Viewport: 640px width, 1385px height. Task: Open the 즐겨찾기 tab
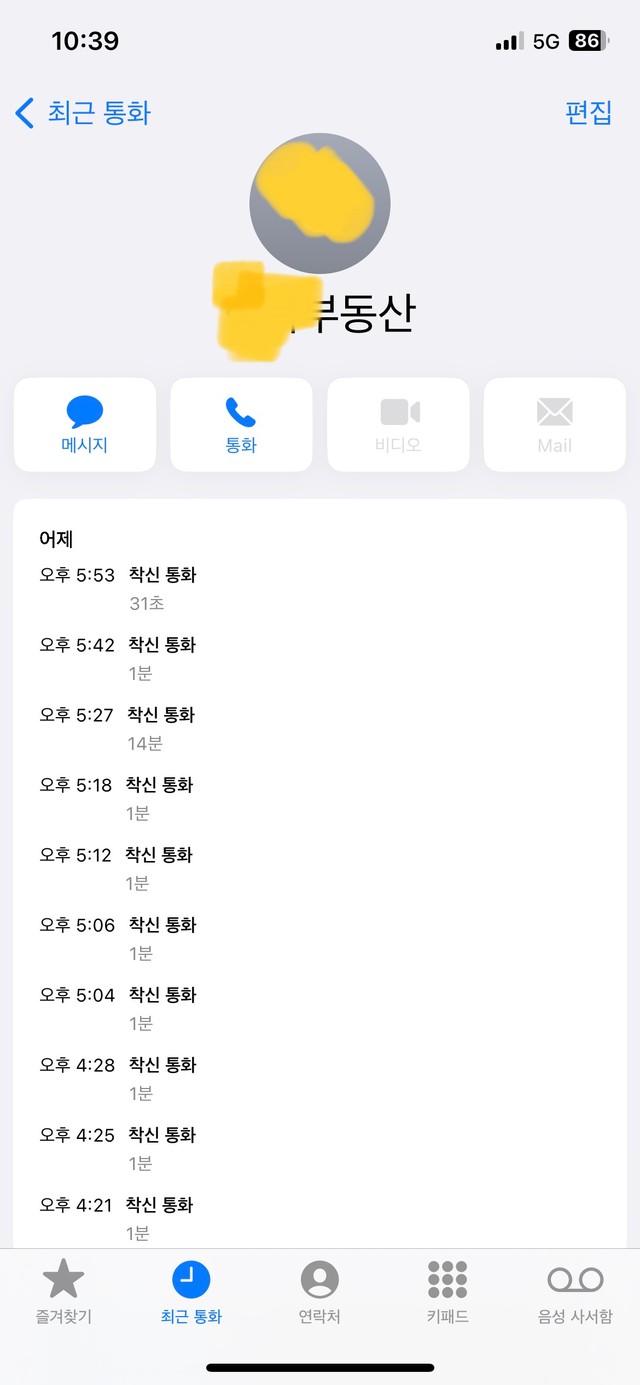[x=64, y=1292]
